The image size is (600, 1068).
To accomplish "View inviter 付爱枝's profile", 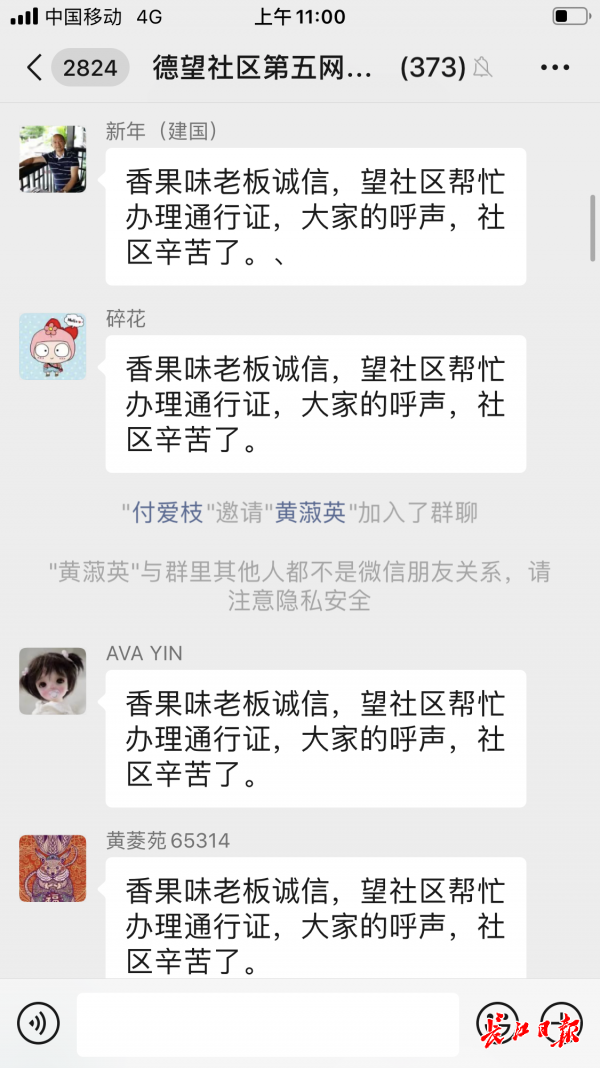I will [x=169, y=513].
